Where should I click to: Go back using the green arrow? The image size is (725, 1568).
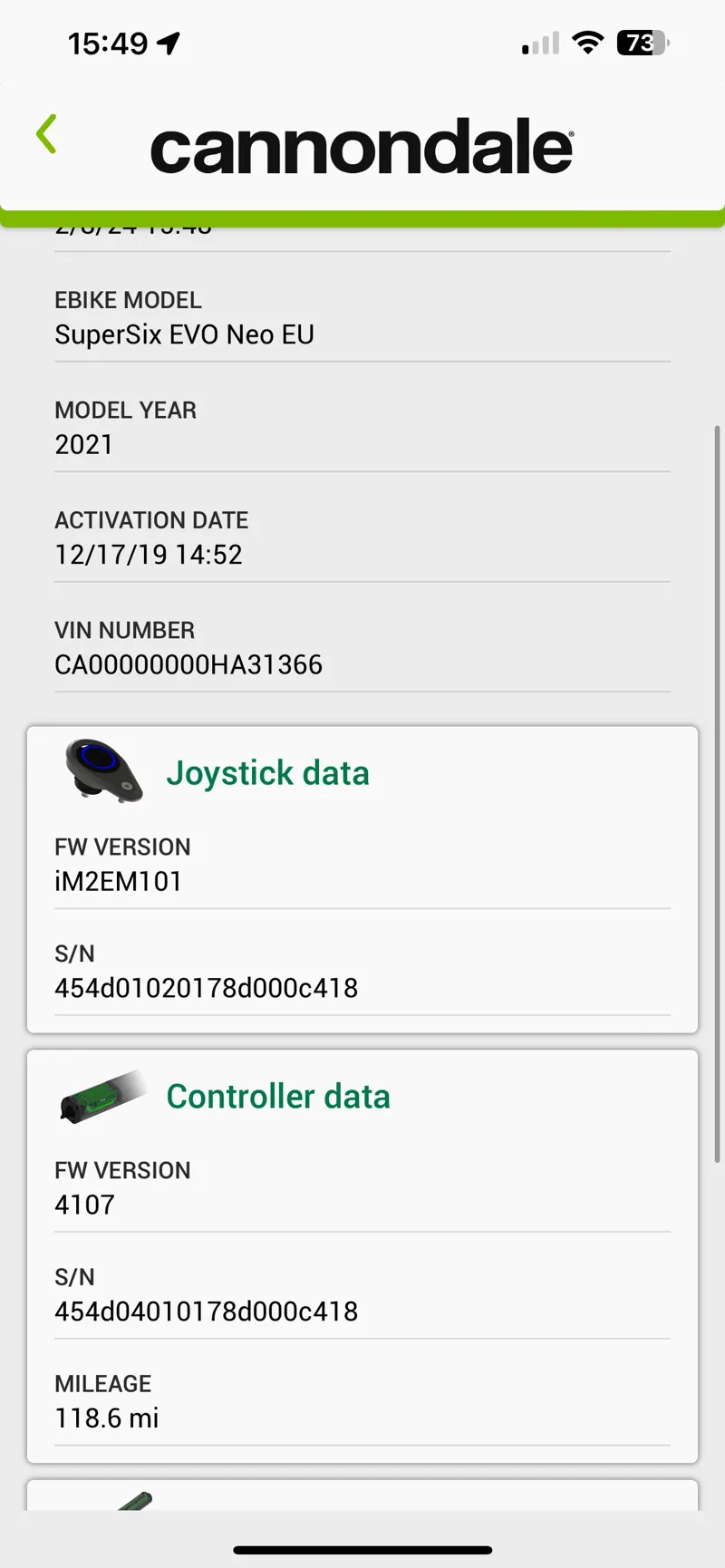(47, 134)
